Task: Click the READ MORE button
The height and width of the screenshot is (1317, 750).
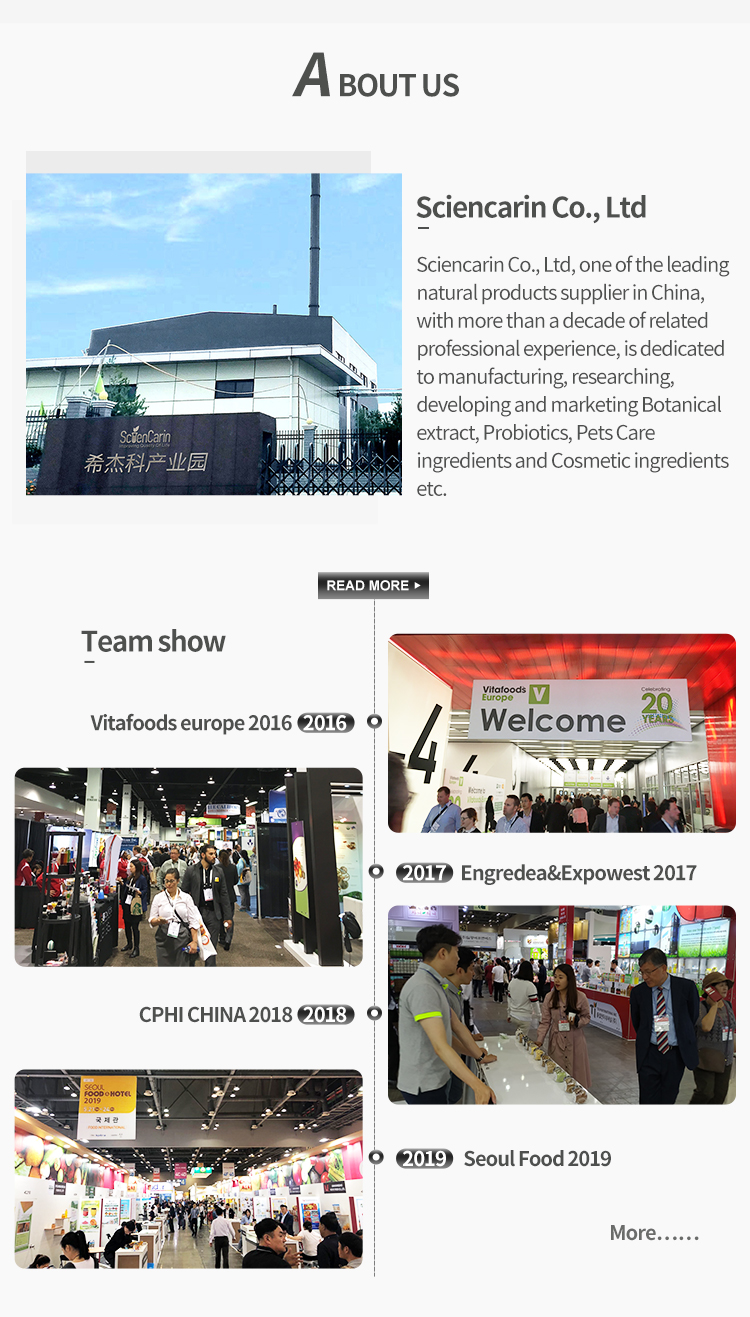Action: click(373, 585)
